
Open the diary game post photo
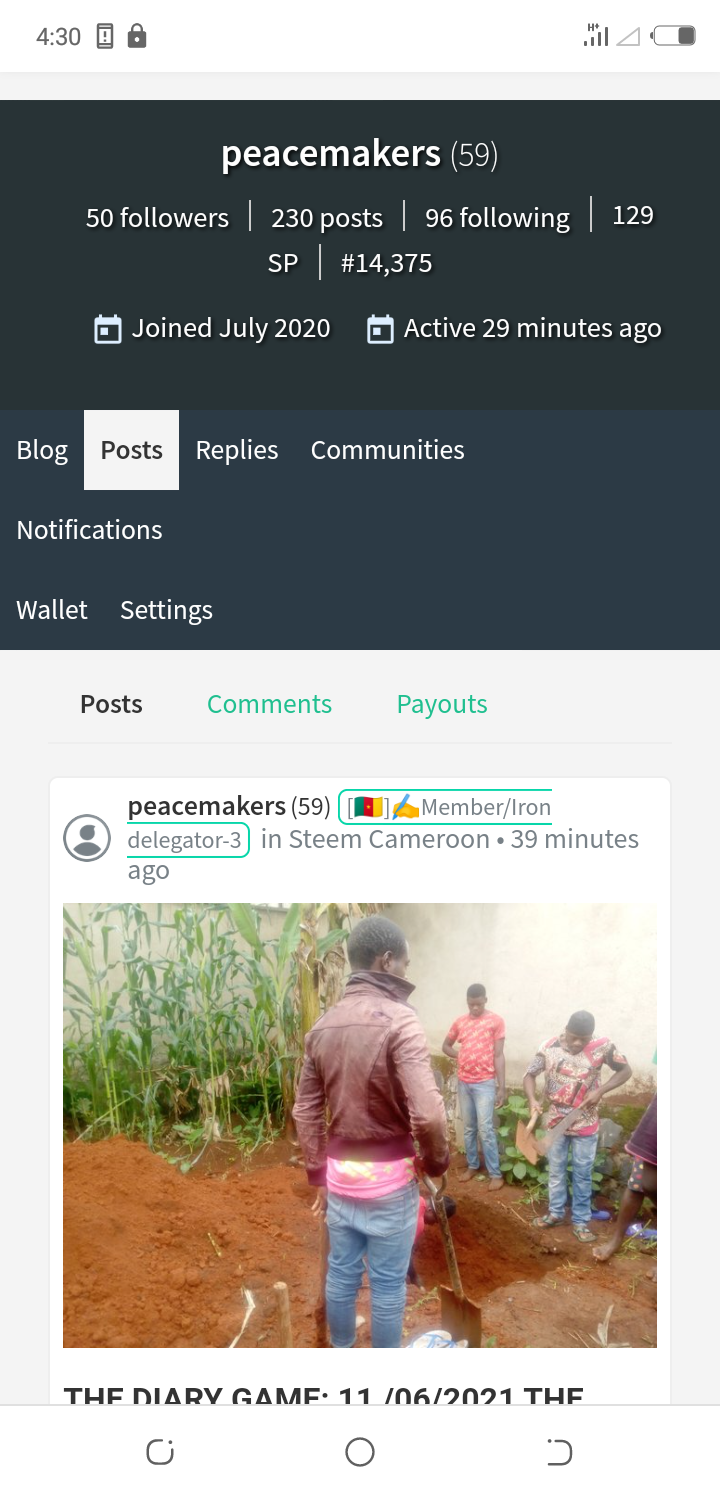point(360,1125)
